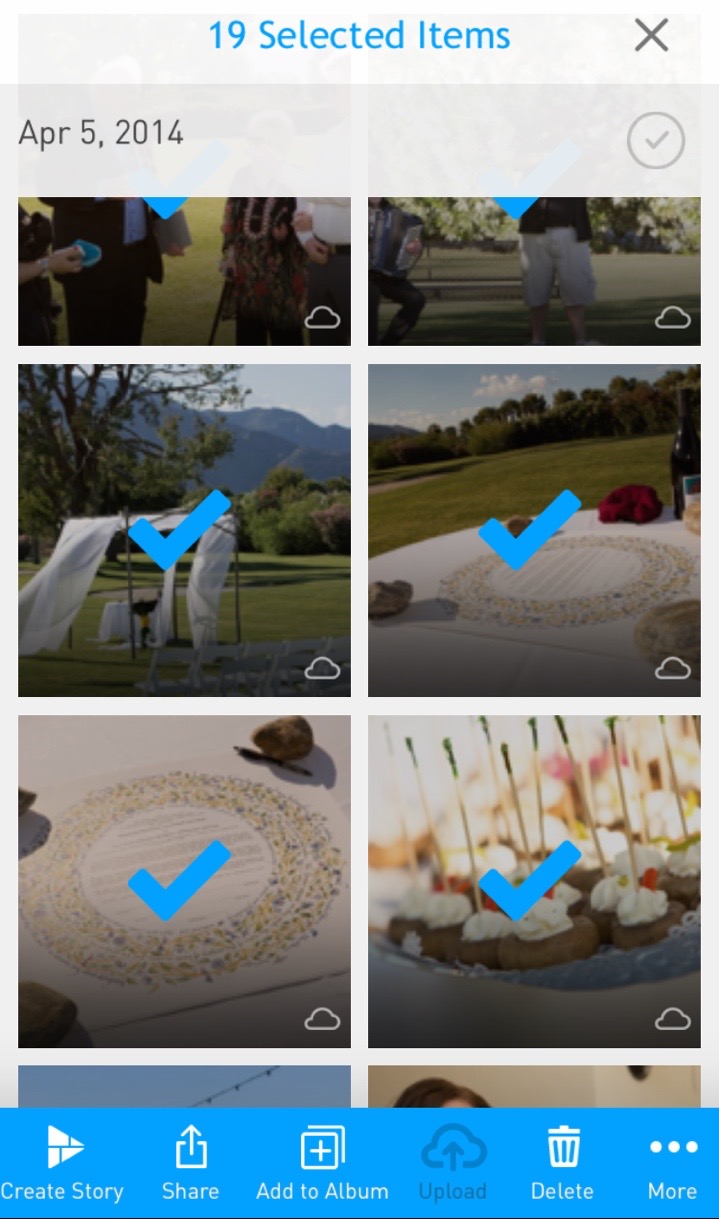
Task: Open the More options menu
Action: (x=672, y=1163)
